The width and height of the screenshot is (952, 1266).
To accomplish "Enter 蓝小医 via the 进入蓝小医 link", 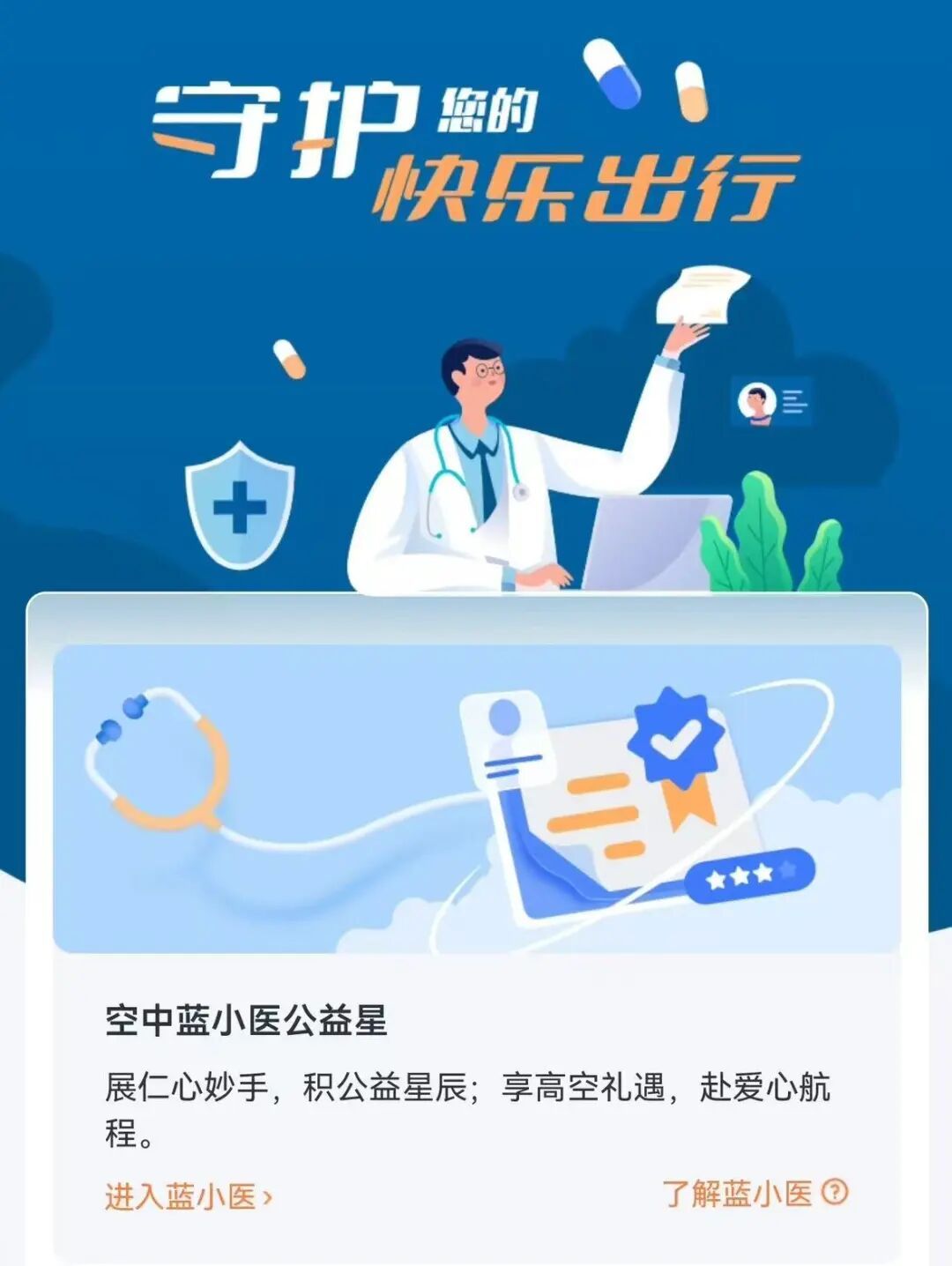I will pyautogui.click(x=188, y=1196).
